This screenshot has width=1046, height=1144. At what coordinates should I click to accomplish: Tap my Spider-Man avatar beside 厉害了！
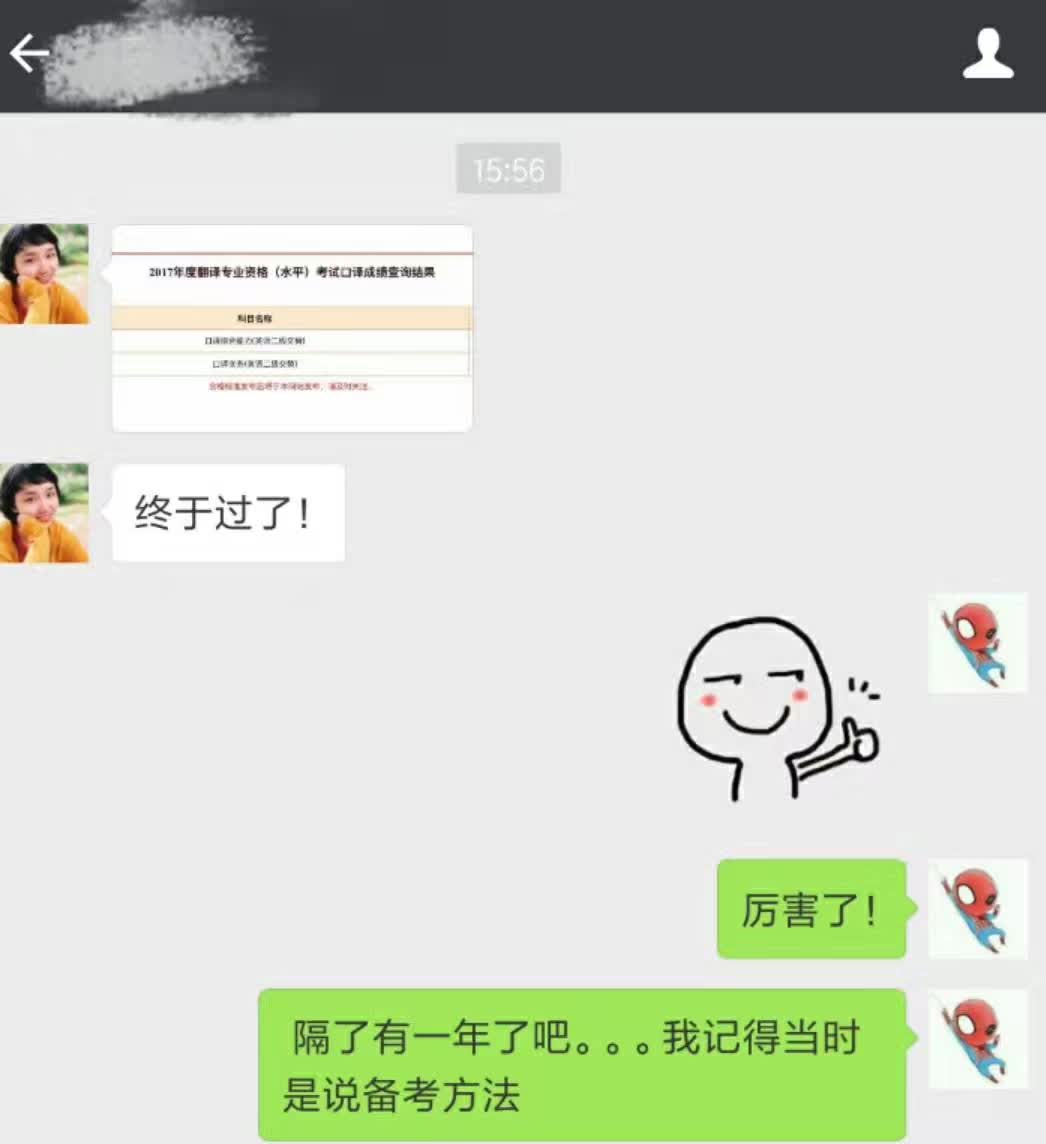(977, 908)
